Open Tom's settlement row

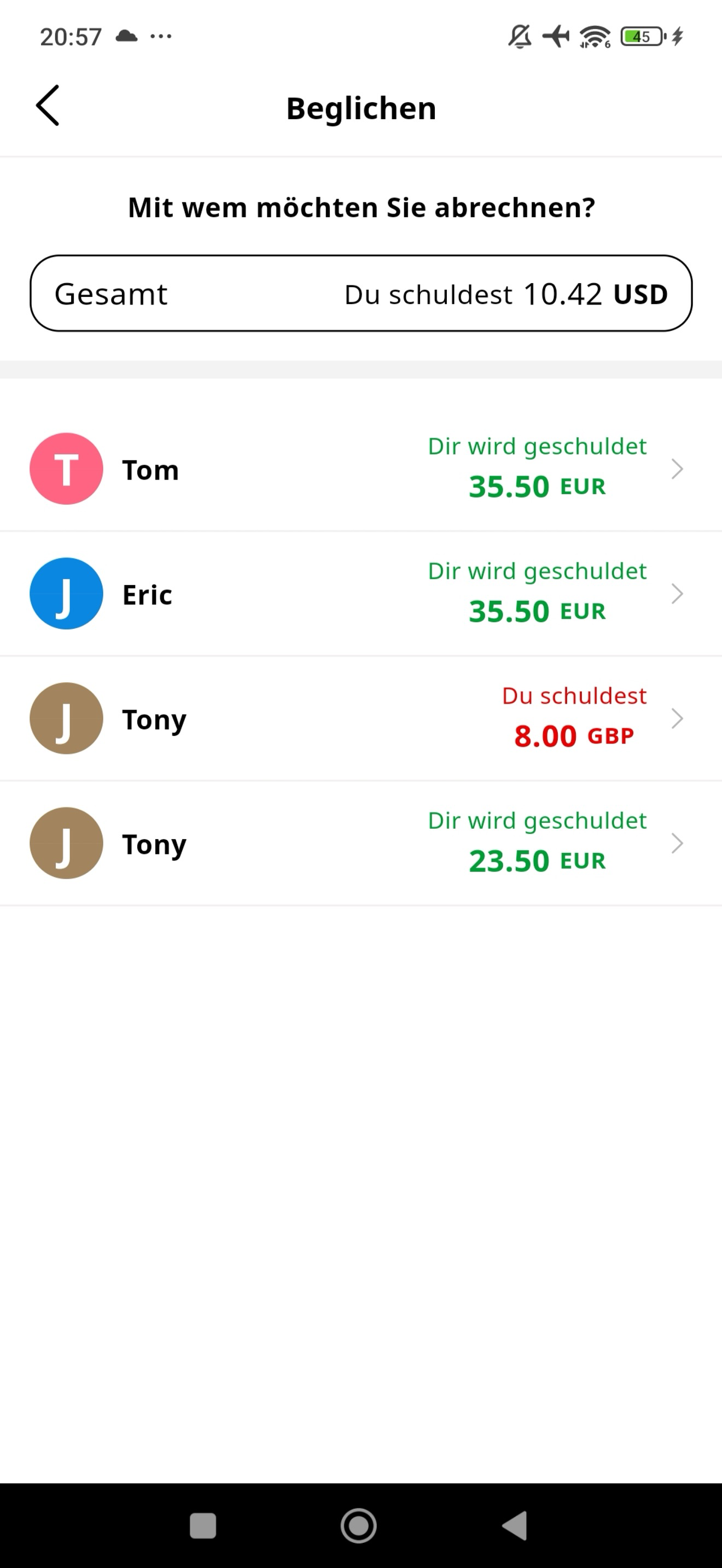coord(361,469)
